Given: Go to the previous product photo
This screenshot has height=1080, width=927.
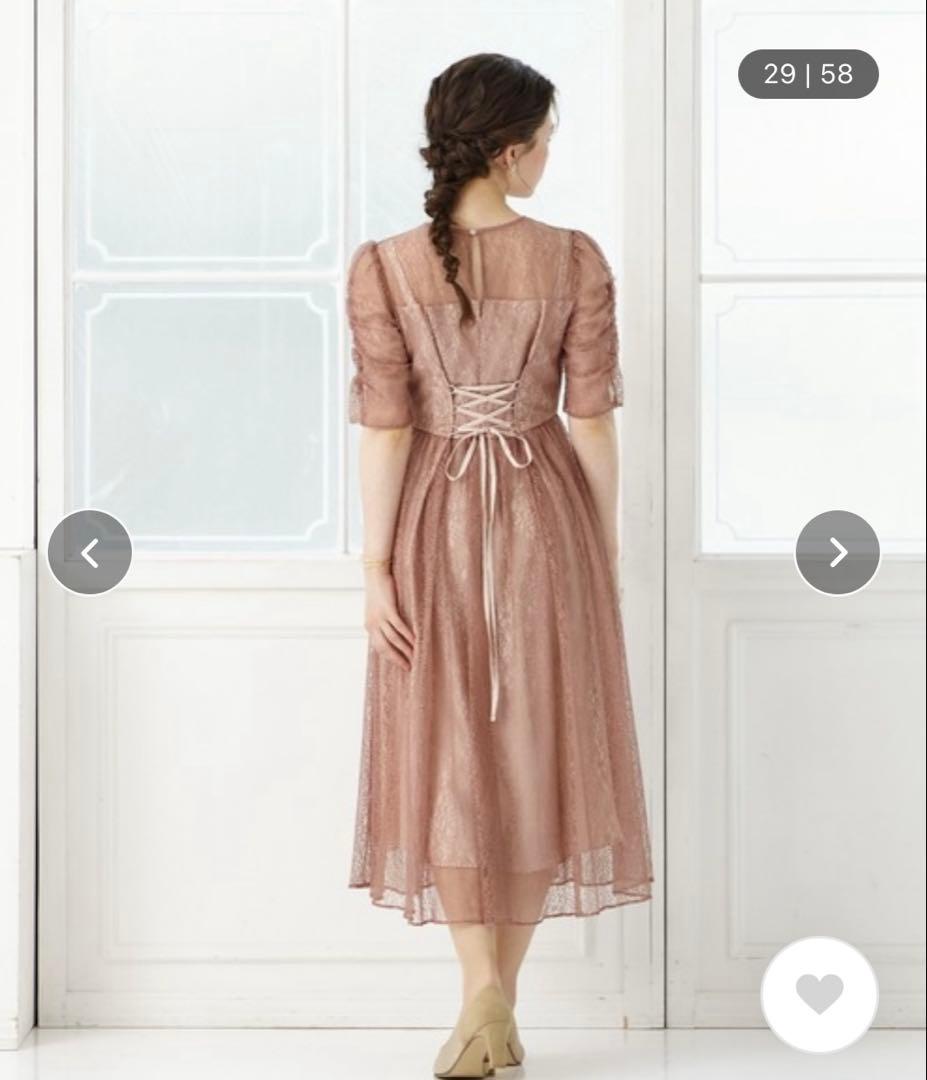Looking at the screenshot, I should [x=90, y=553].
